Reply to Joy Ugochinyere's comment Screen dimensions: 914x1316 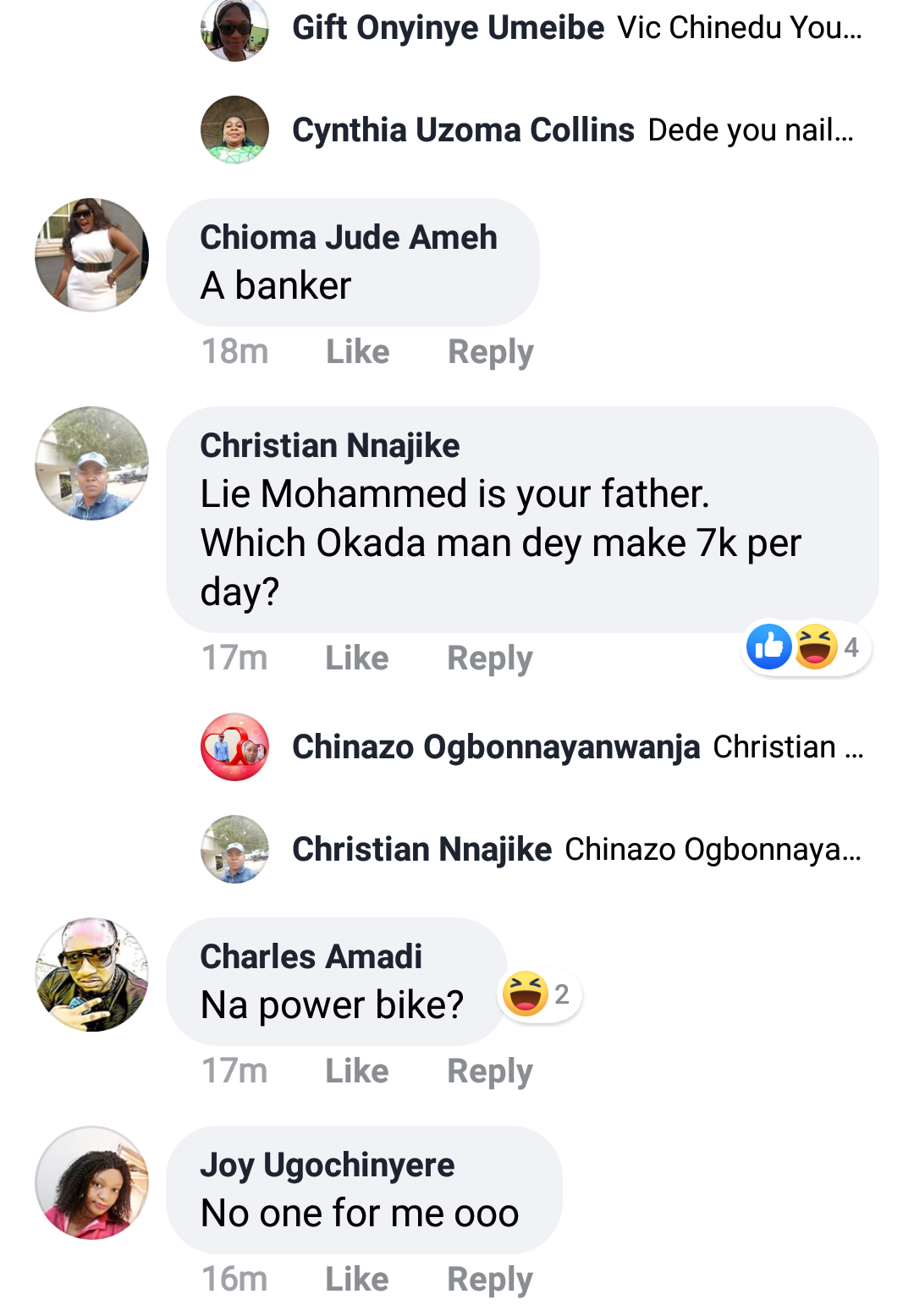tap(489, 1280)
